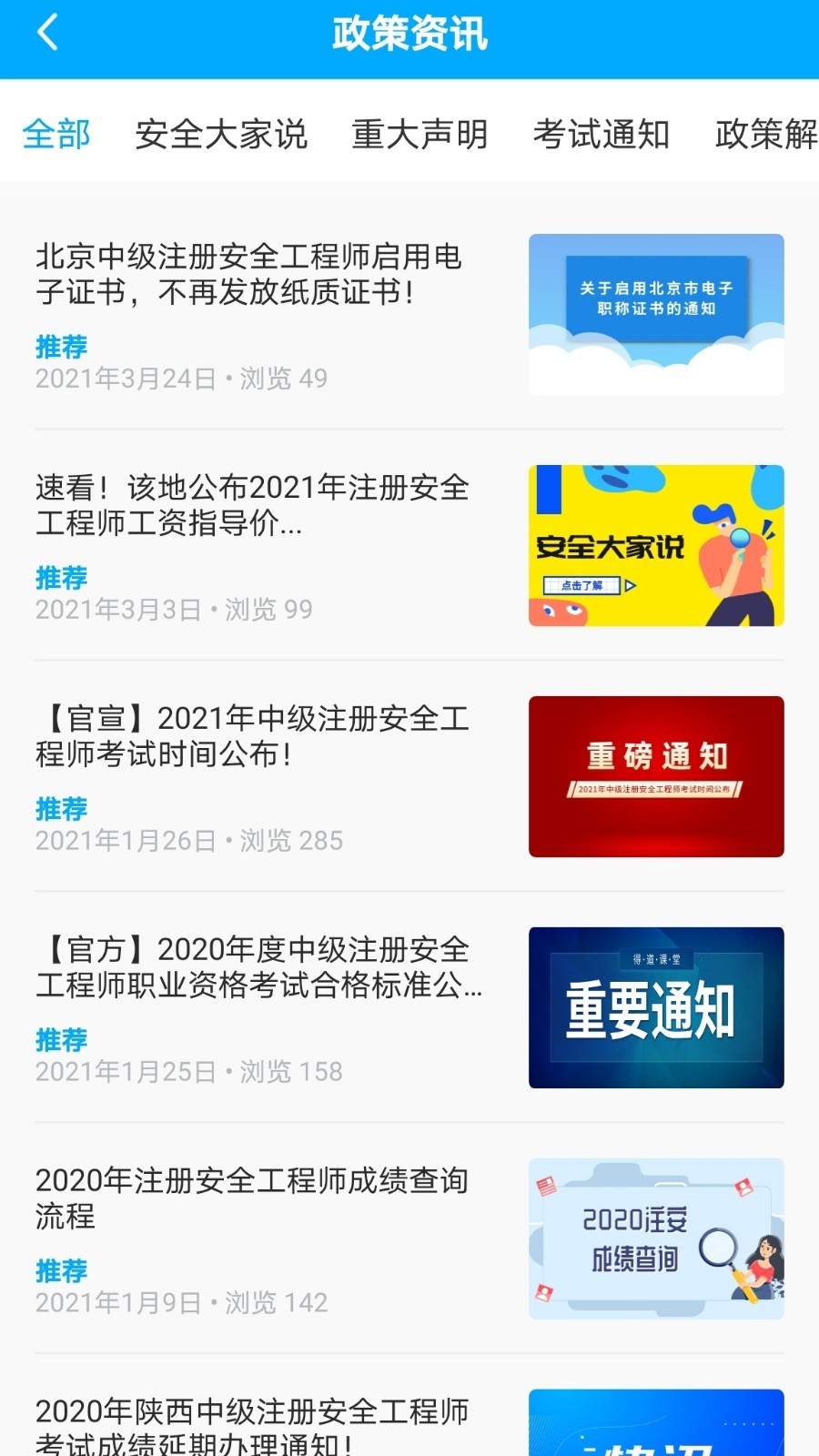Open the 重大声明 tab
Viewport: 819px width, 1456px height.
[x=420, y=135]
